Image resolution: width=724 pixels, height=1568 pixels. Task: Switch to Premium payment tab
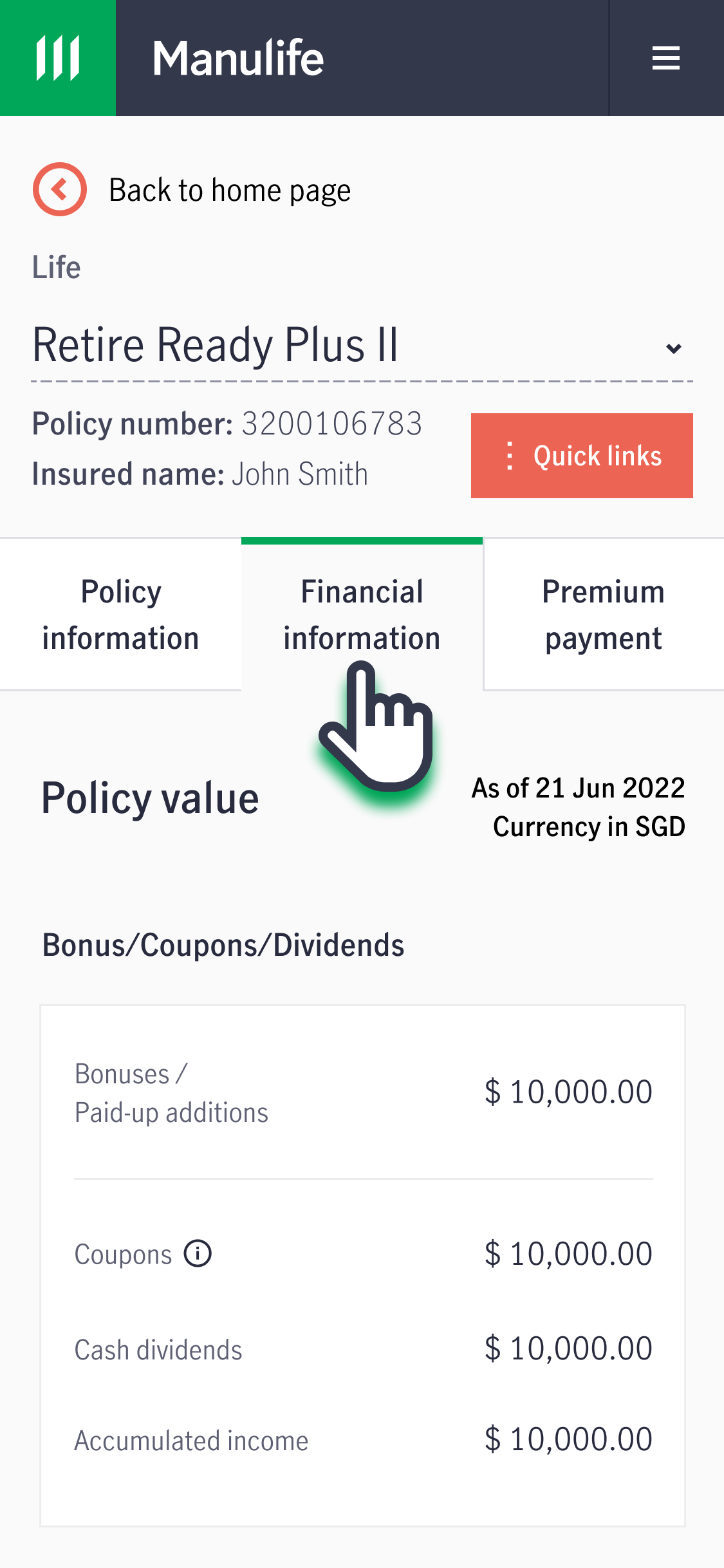(x=604, y=615)
